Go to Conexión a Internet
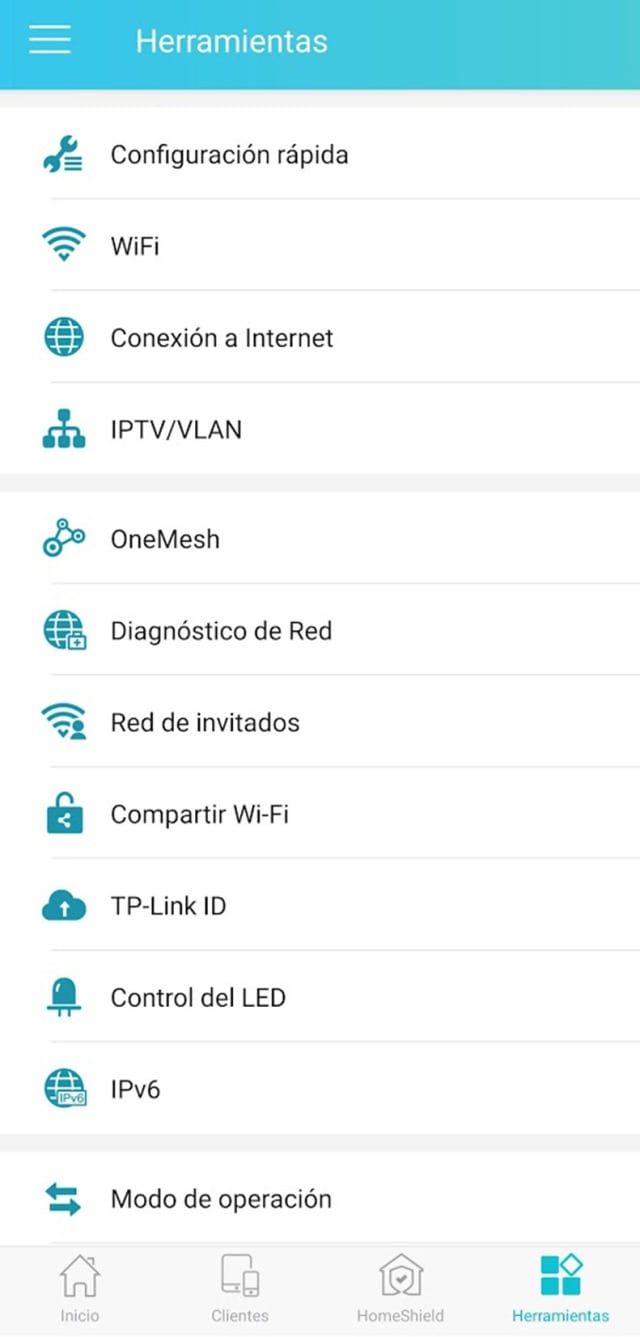This screenshot has height=1337, width=640. pyautogui.click(x=222, y=338)
